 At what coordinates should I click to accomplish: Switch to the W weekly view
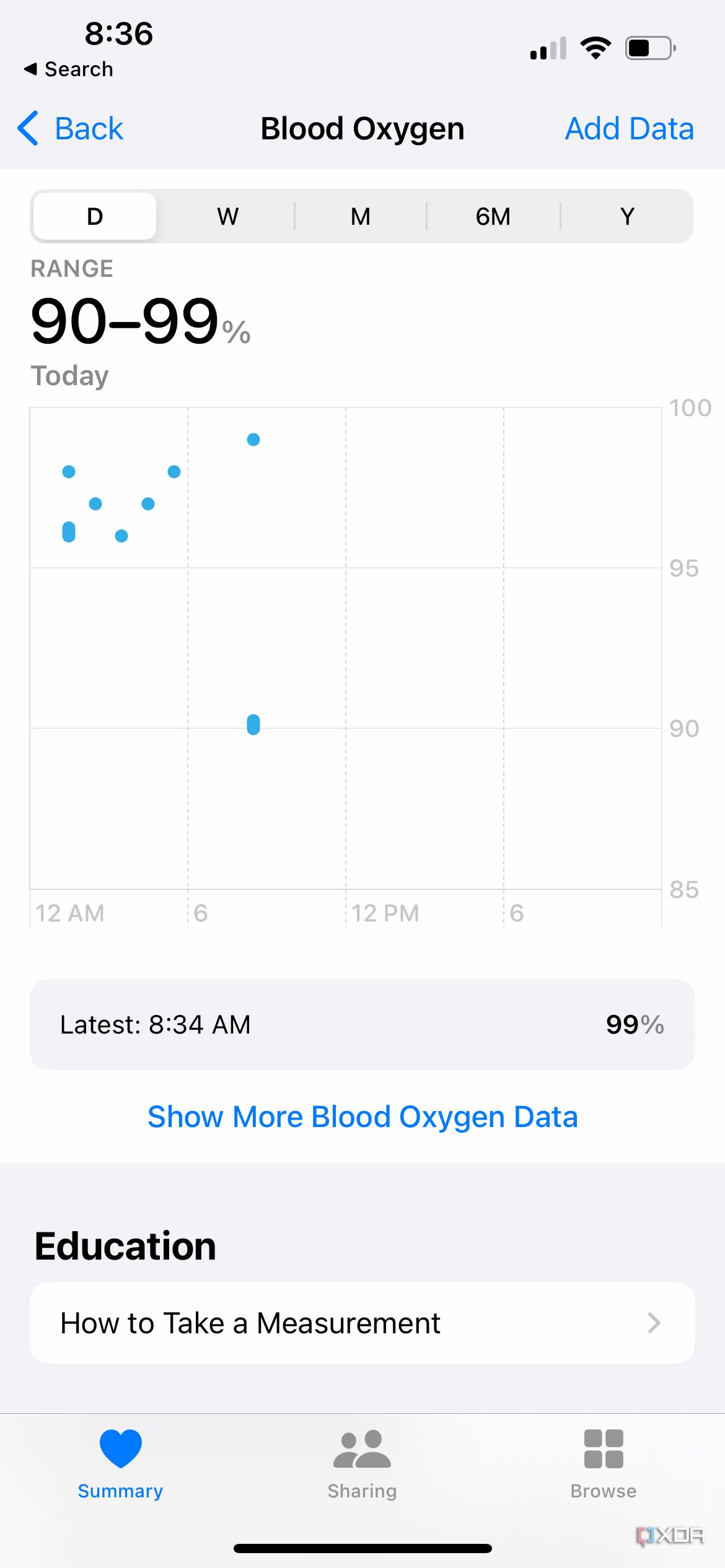(x=227, y=216)
